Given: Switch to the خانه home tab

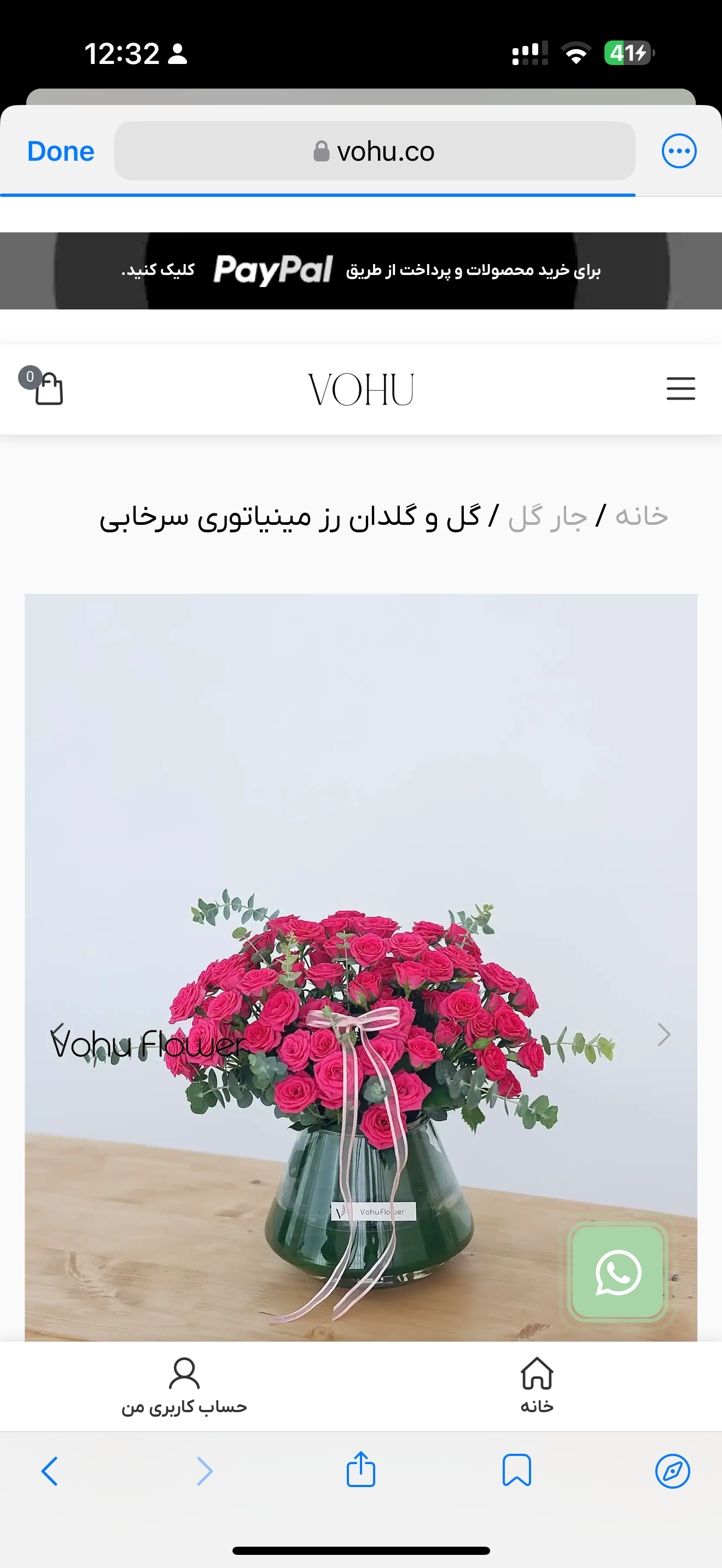Looking at the screenshot, I should pos(537,1385).
